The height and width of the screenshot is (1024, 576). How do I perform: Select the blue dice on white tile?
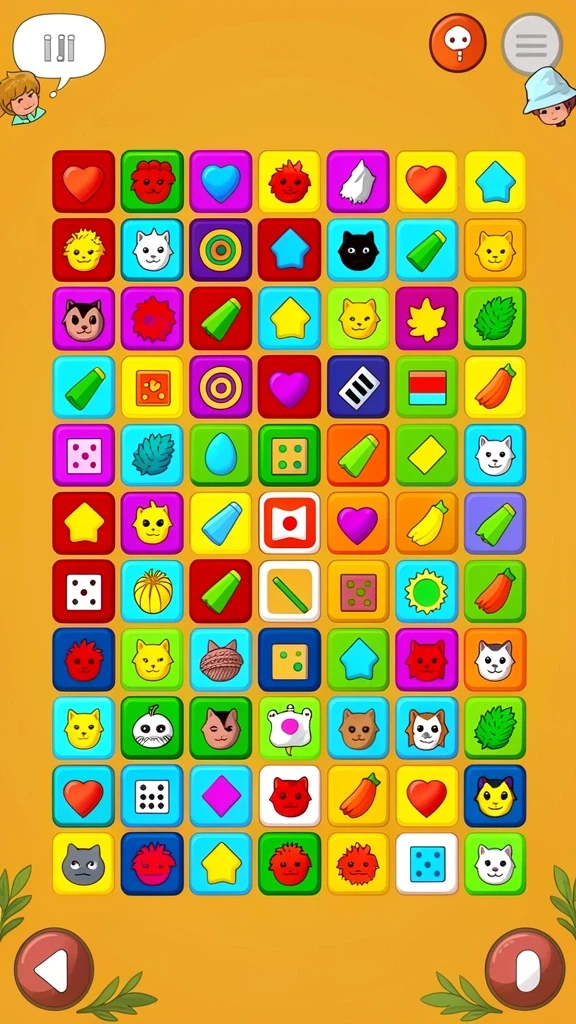tap(426, 863)
